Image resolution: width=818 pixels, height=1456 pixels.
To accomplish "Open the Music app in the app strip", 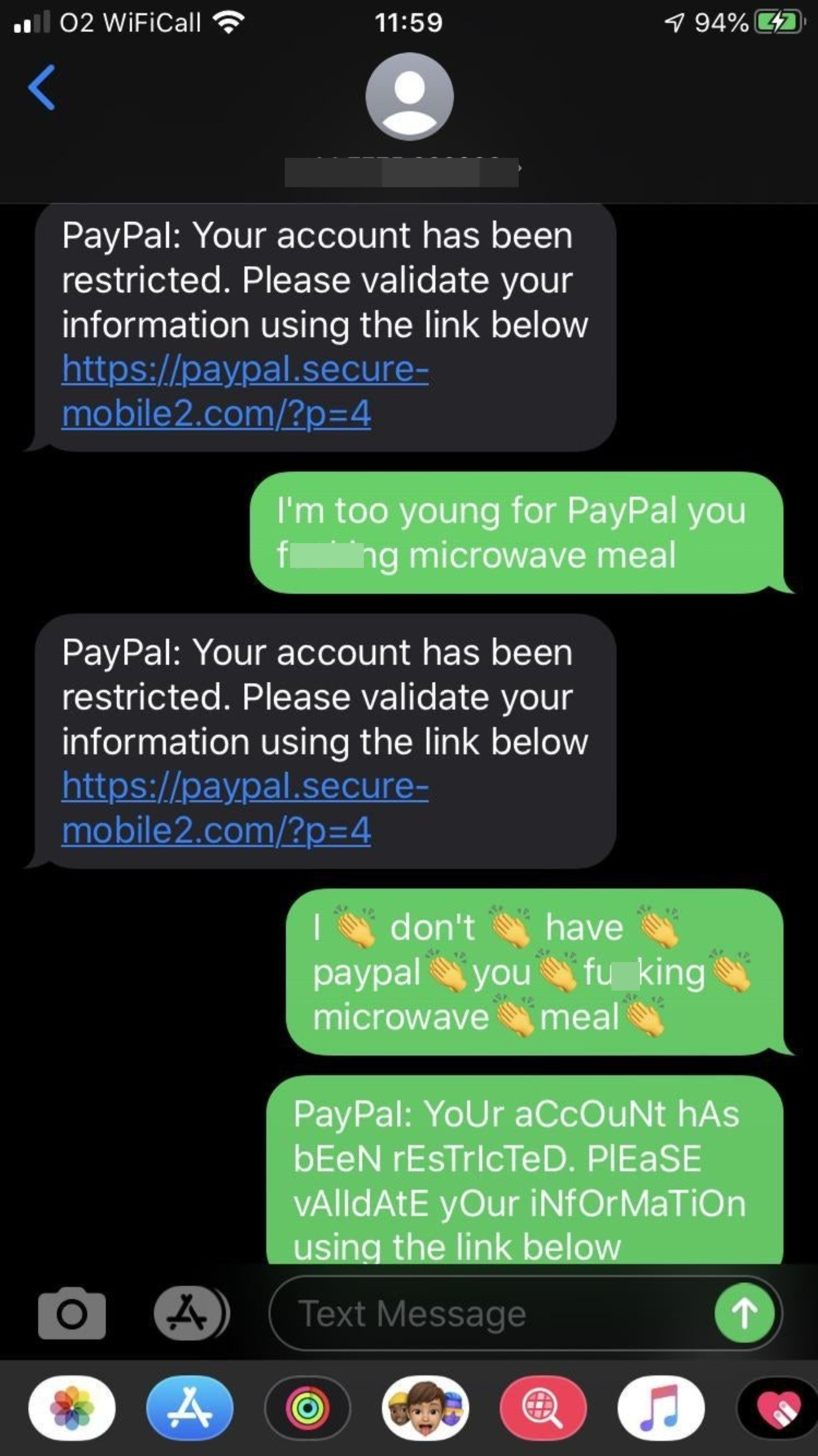I will tap(661, 1407).
